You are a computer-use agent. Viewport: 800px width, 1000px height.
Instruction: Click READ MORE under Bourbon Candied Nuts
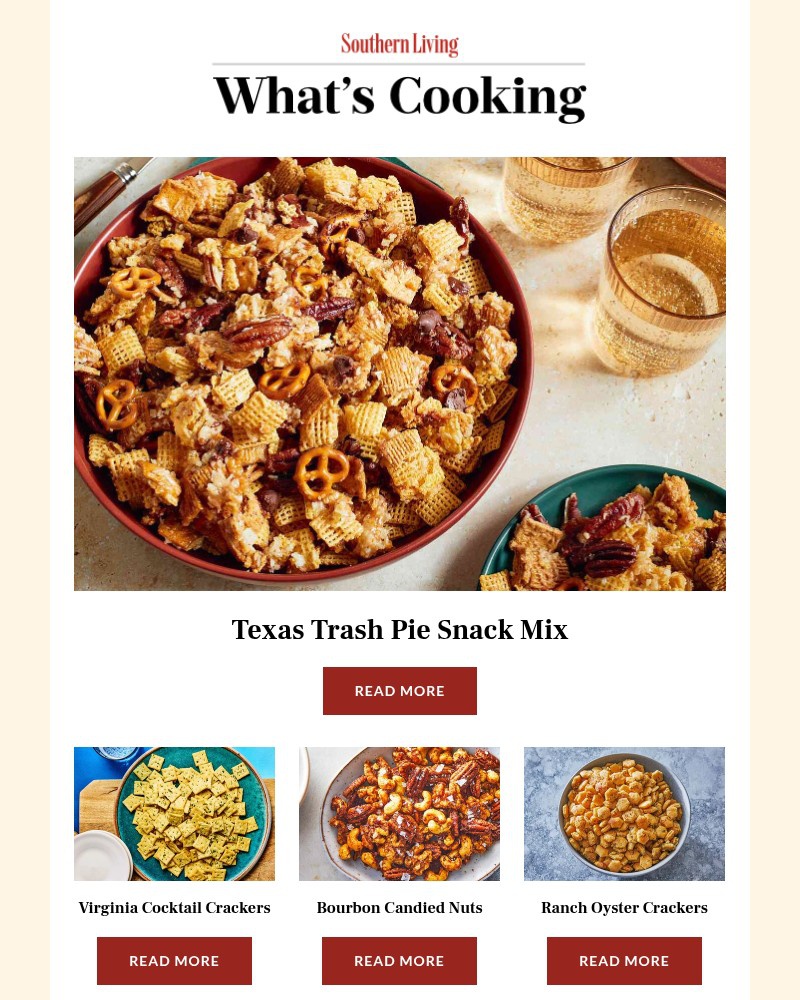(x=399, y=960)
